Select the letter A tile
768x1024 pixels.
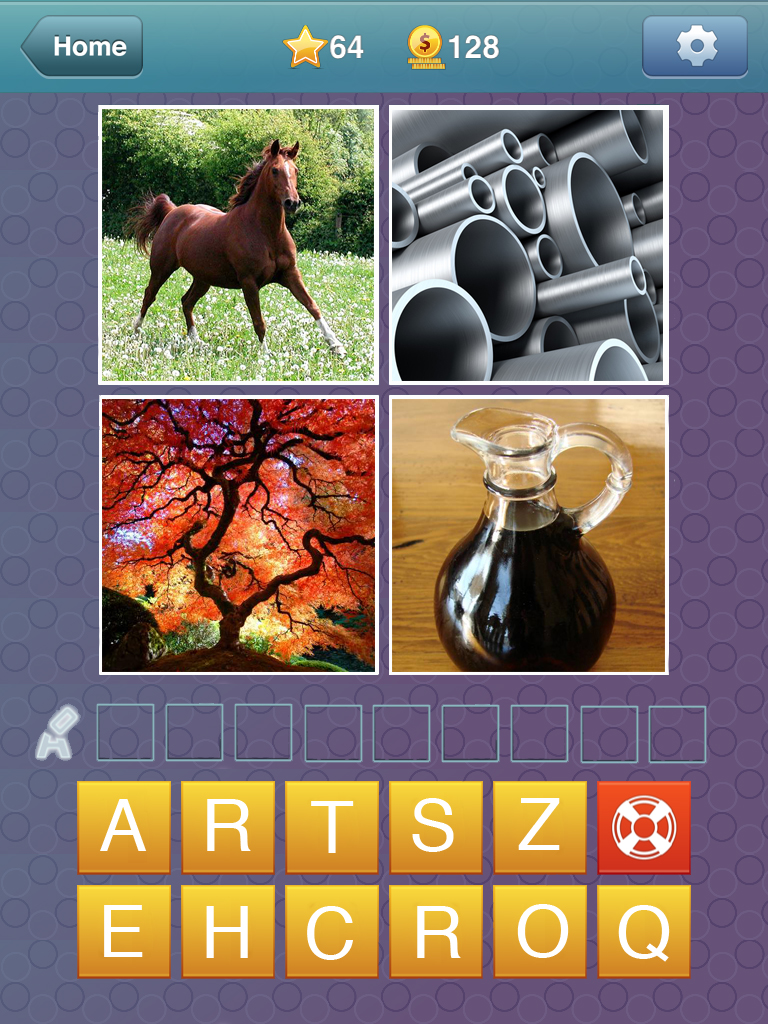[124, 828]
